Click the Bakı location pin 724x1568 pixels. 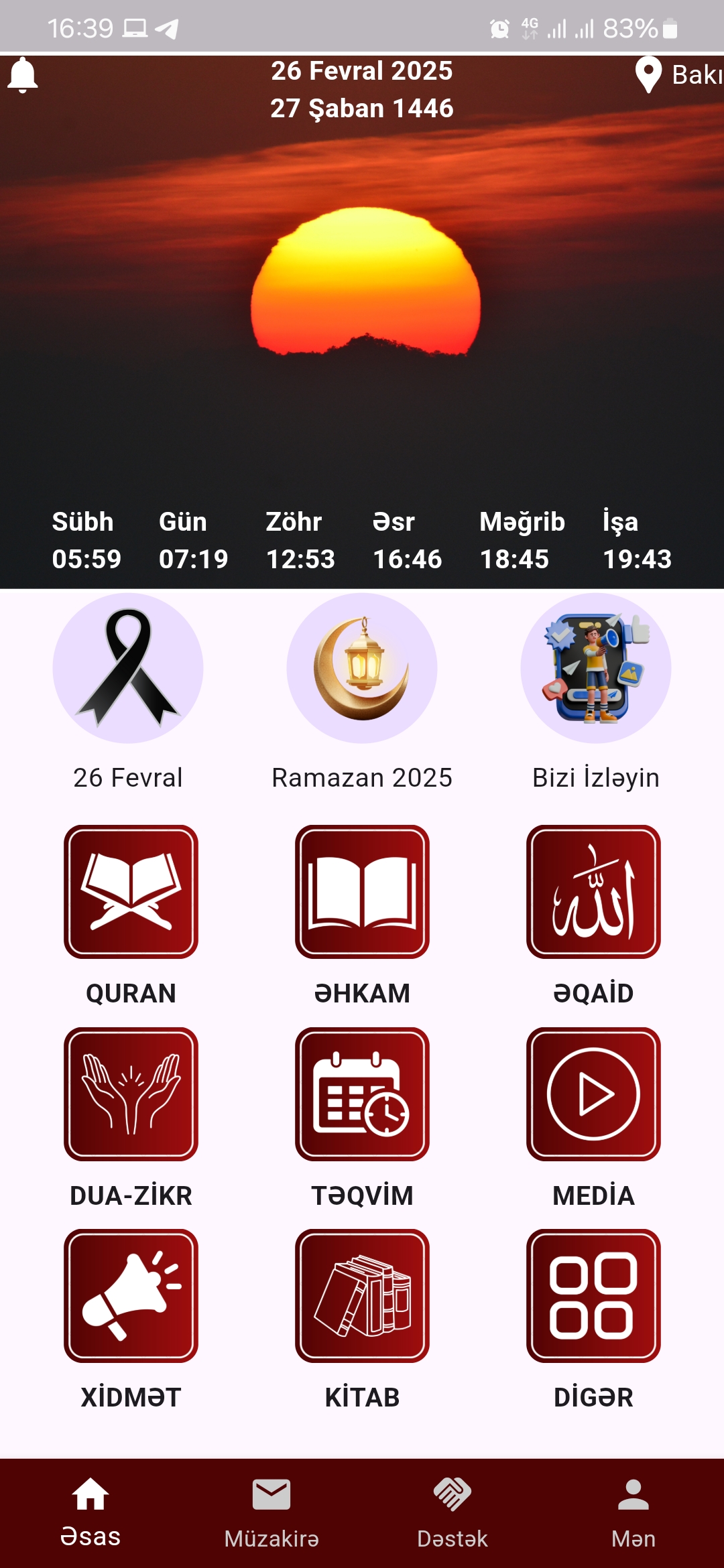[649, 75]
